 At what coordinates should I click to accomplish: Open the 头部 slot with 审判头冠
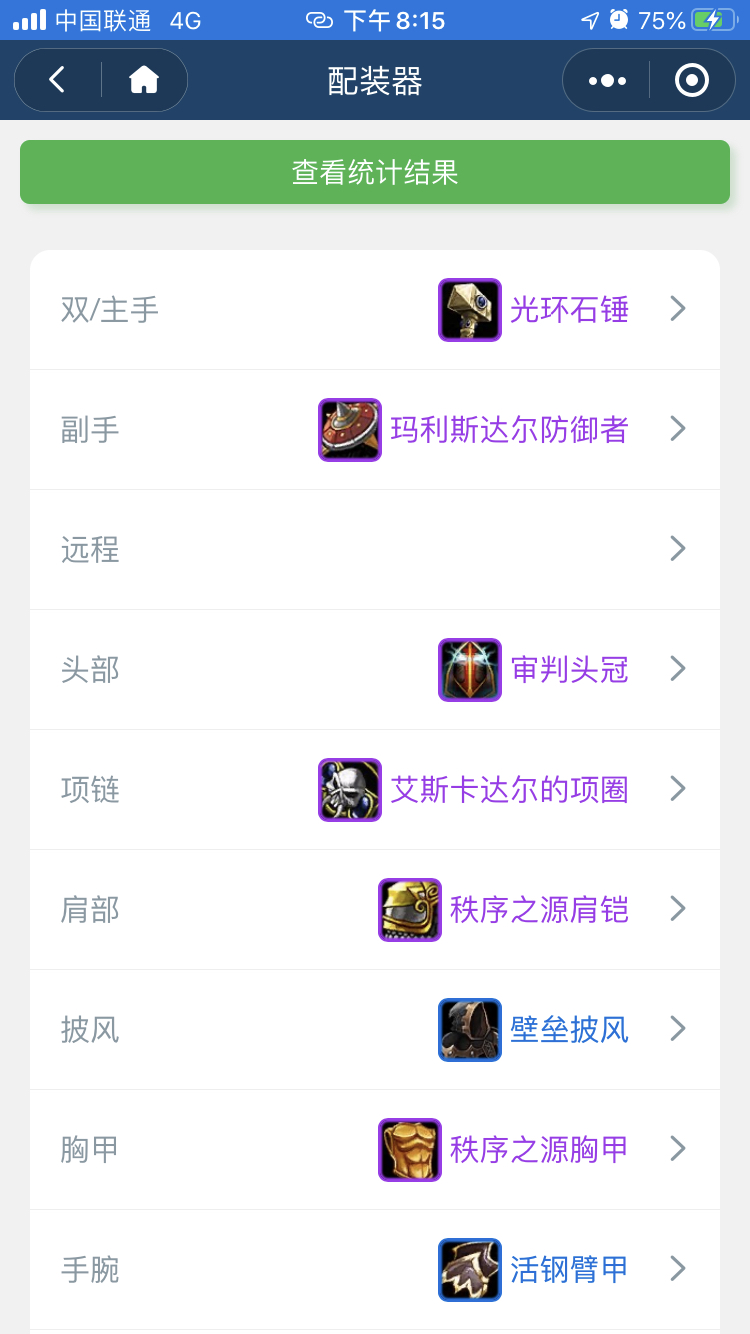point(375,670)
